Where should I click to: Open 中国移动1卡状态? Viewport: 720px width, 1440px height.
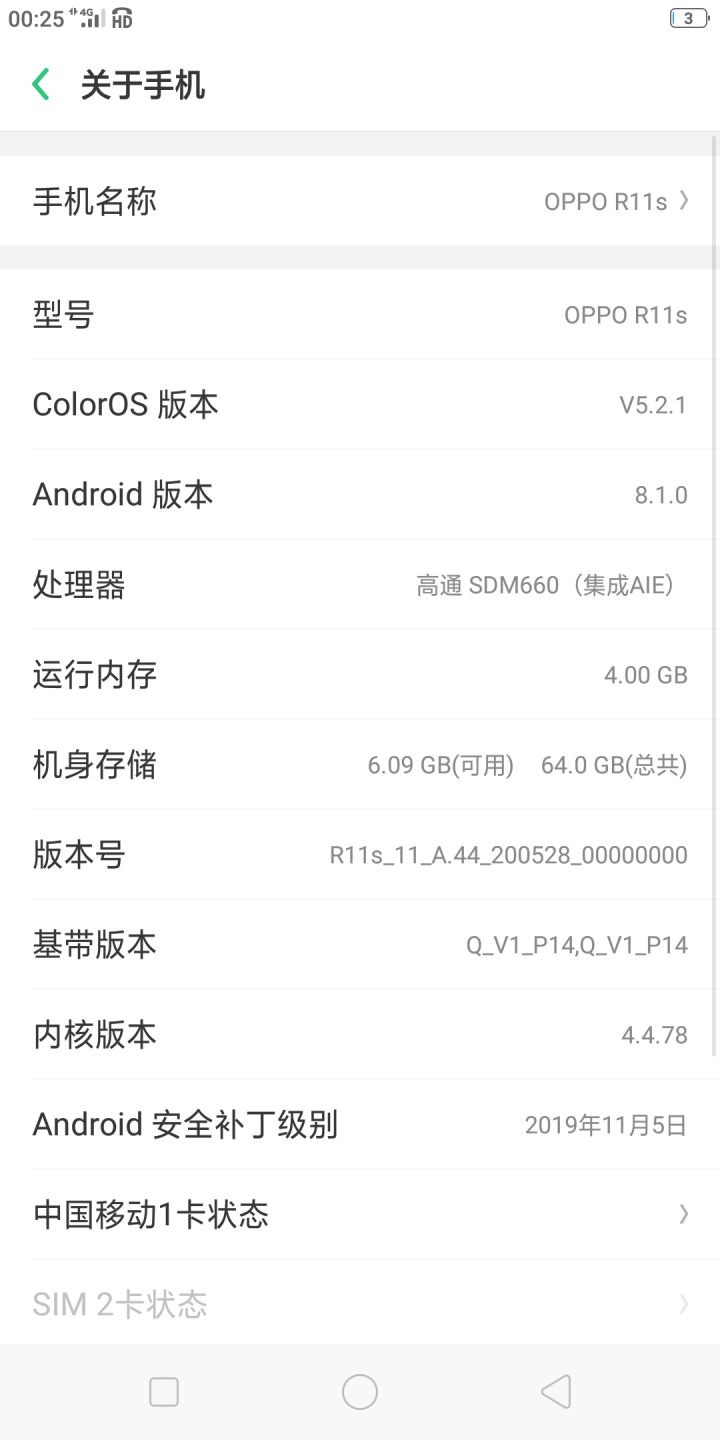click(x=360, y=1214)
